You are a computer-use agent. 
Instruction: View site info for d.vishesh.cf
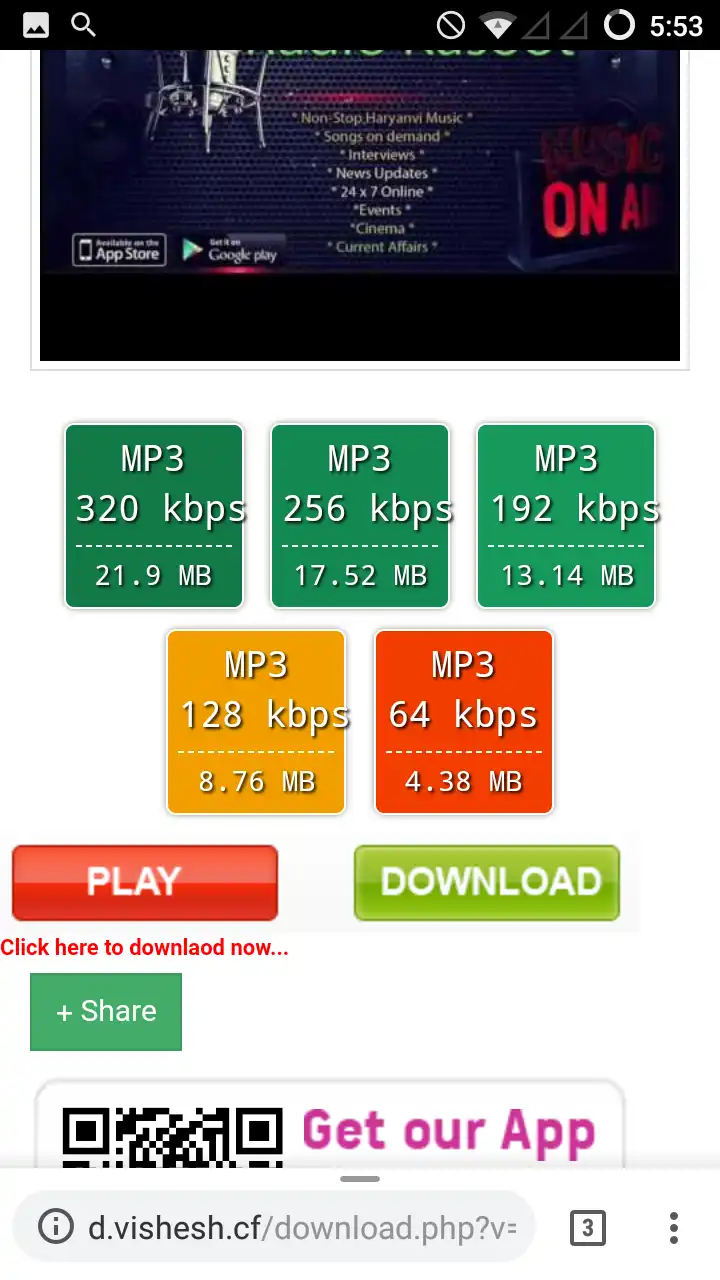coord(55,1227)
